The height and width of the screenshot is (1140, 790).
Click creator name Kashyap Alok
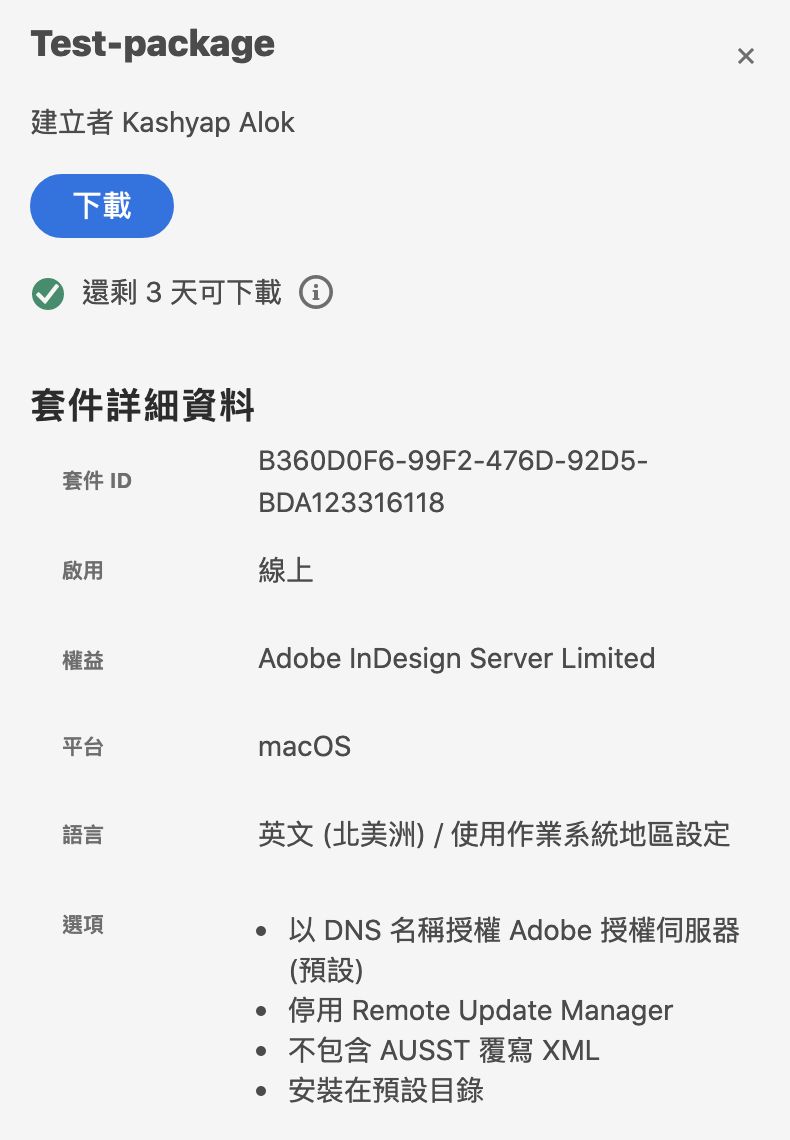(162, 122)
